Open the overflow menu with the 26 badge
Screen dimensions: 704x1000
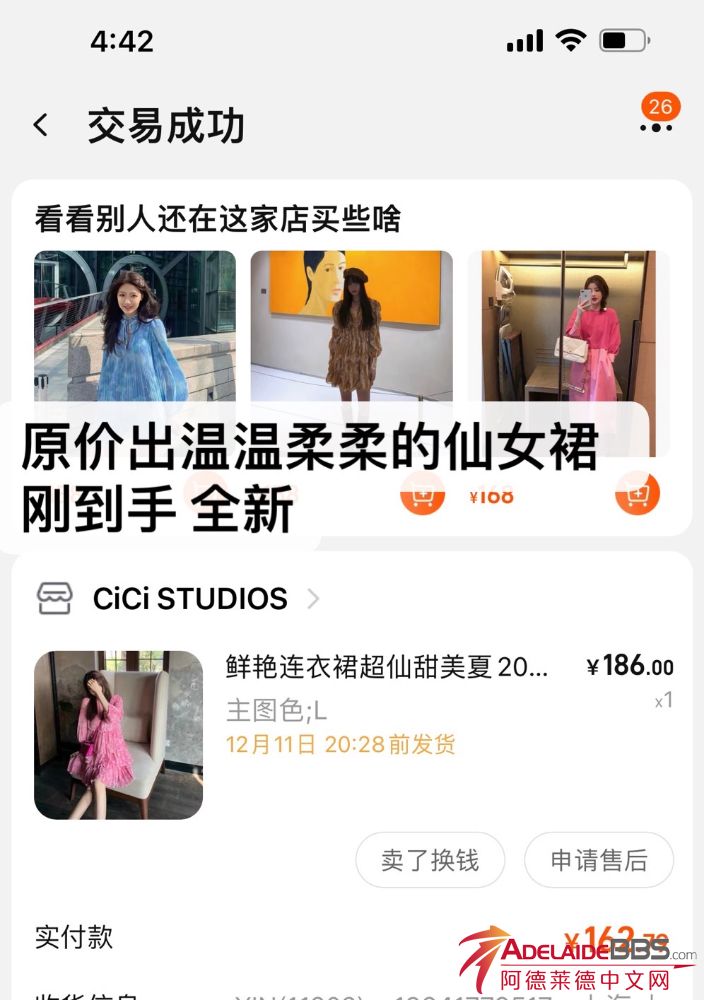tap(656, 126)
